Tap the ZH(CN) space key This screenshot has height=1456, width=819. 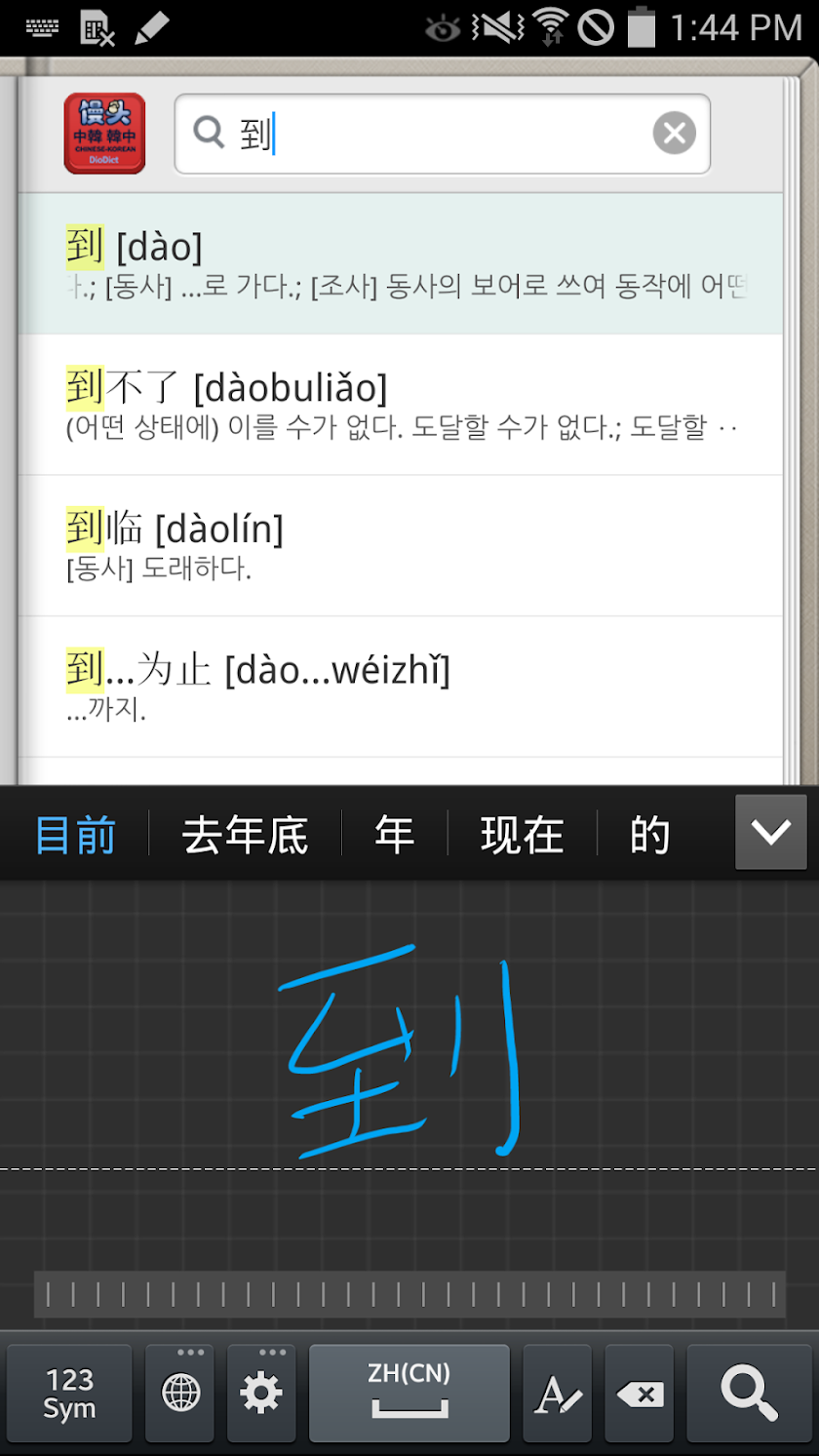point(409,1394)
